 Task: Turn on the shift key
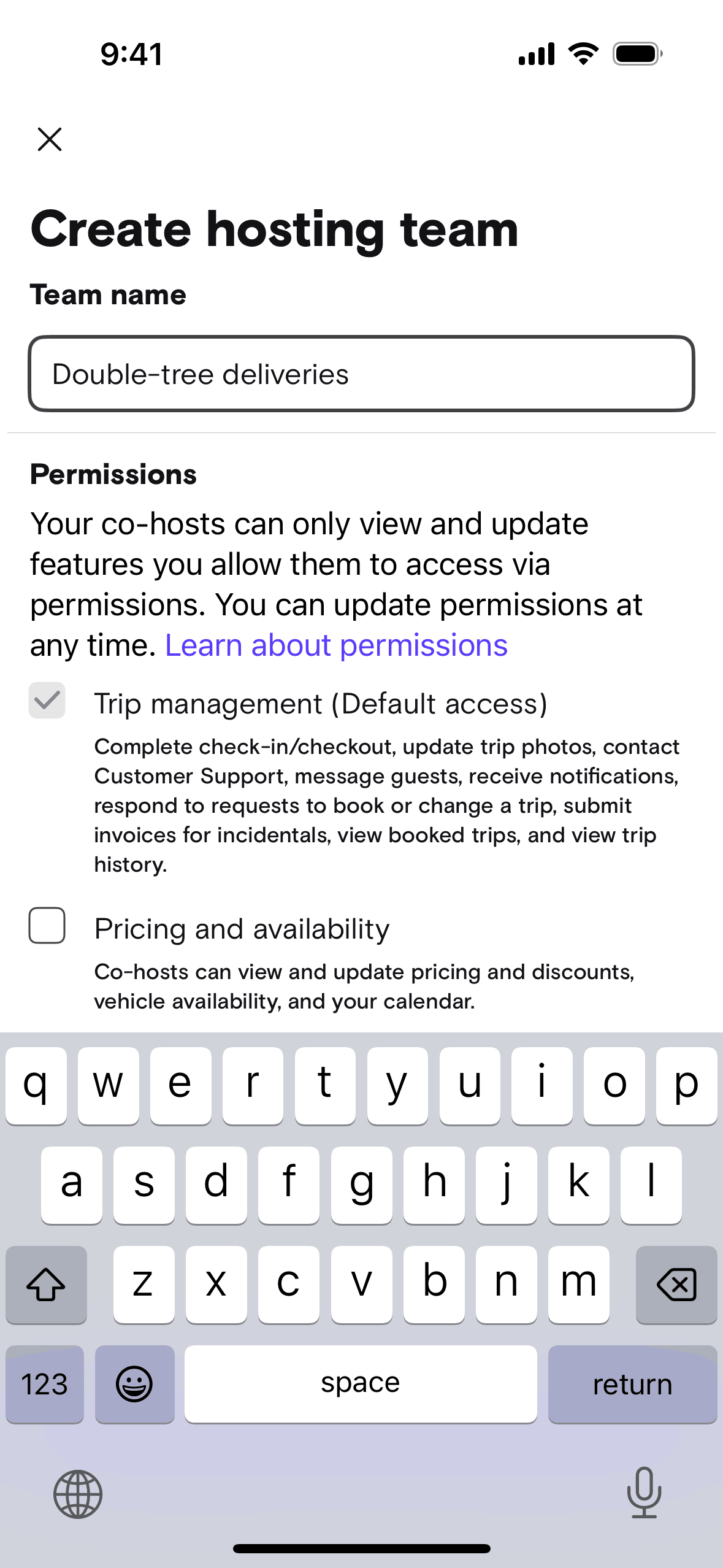pyautogui.click(x=46, y=1285)
